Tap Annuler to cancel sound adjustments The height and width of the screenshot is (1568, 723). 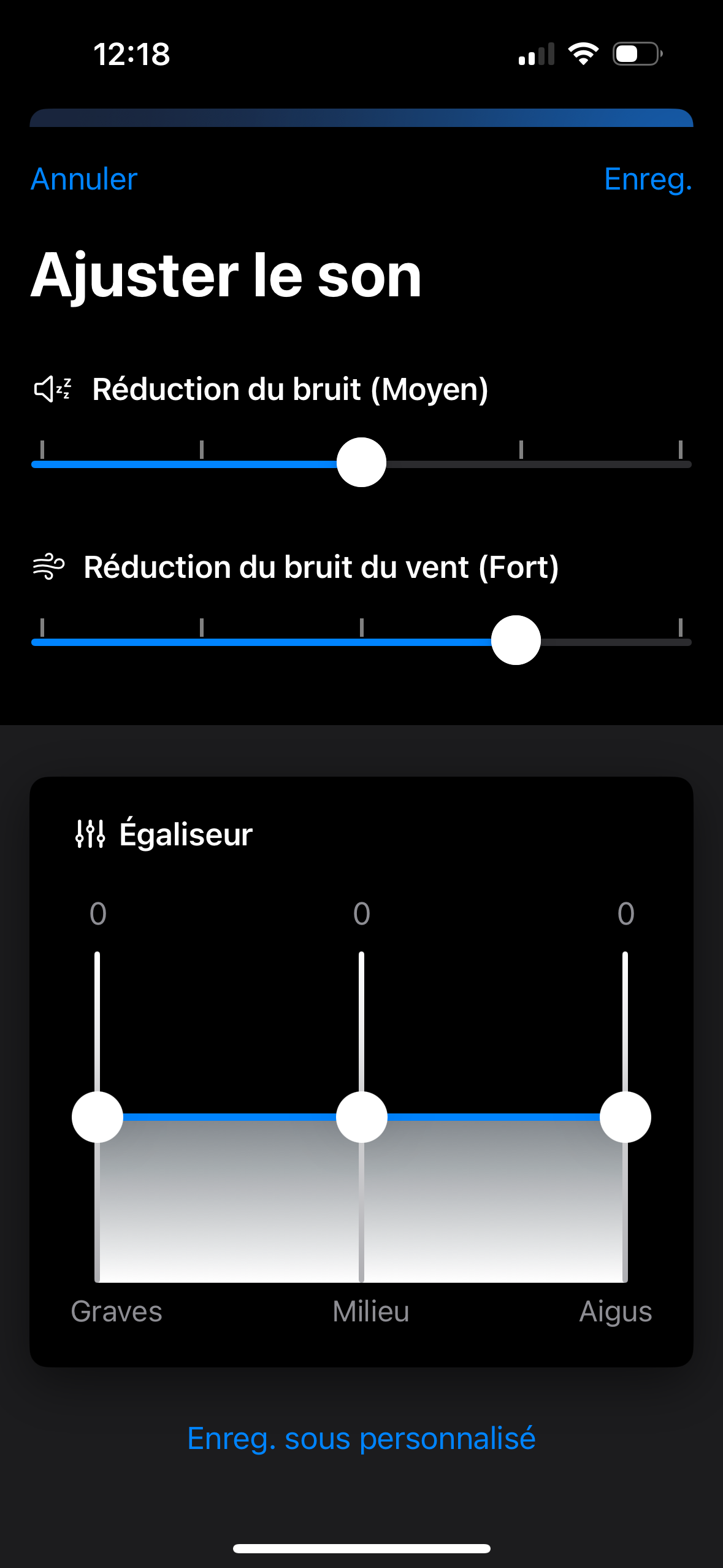[x=84, y=179]
